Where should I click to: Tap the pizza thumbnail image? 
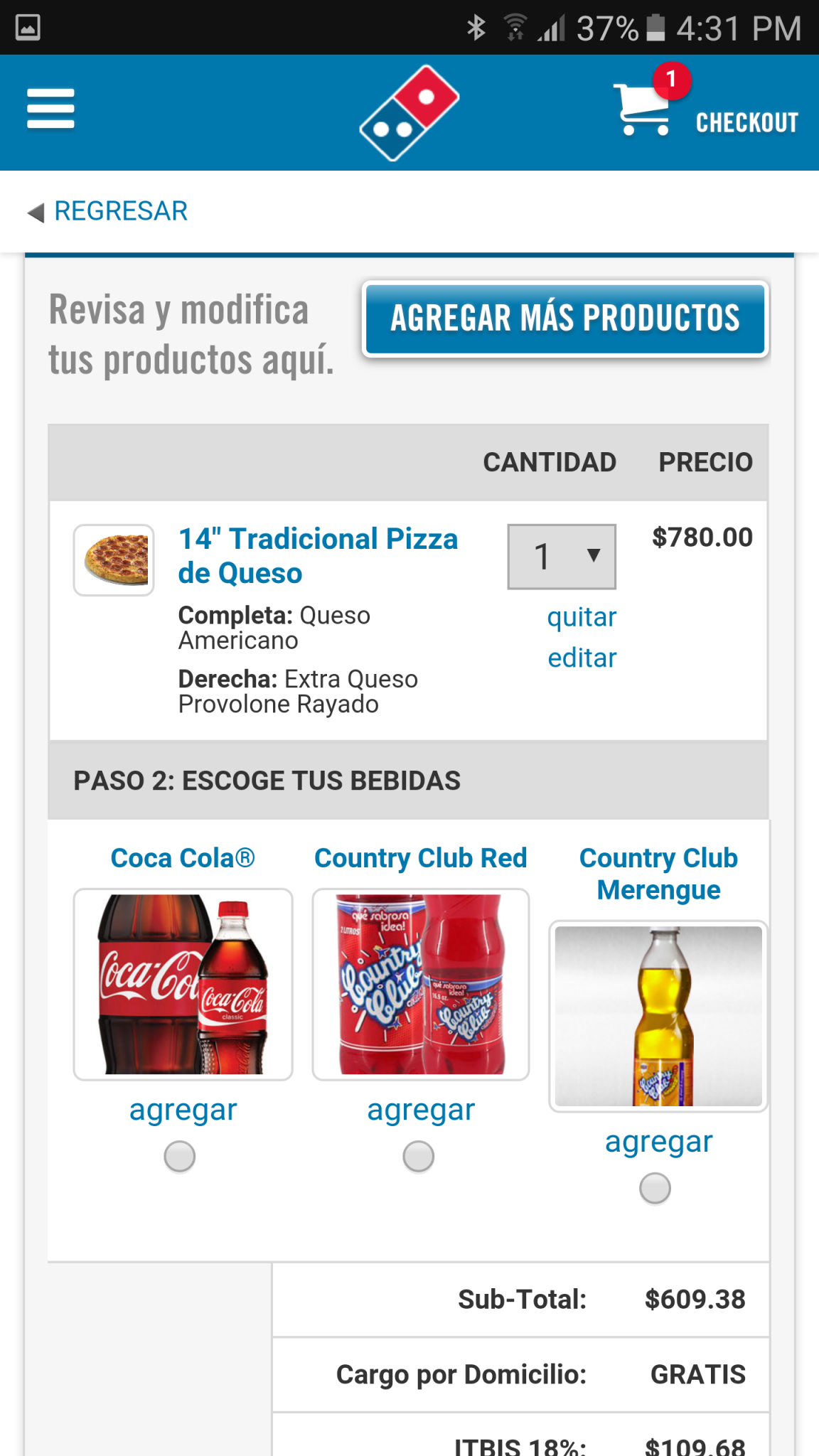114,560
